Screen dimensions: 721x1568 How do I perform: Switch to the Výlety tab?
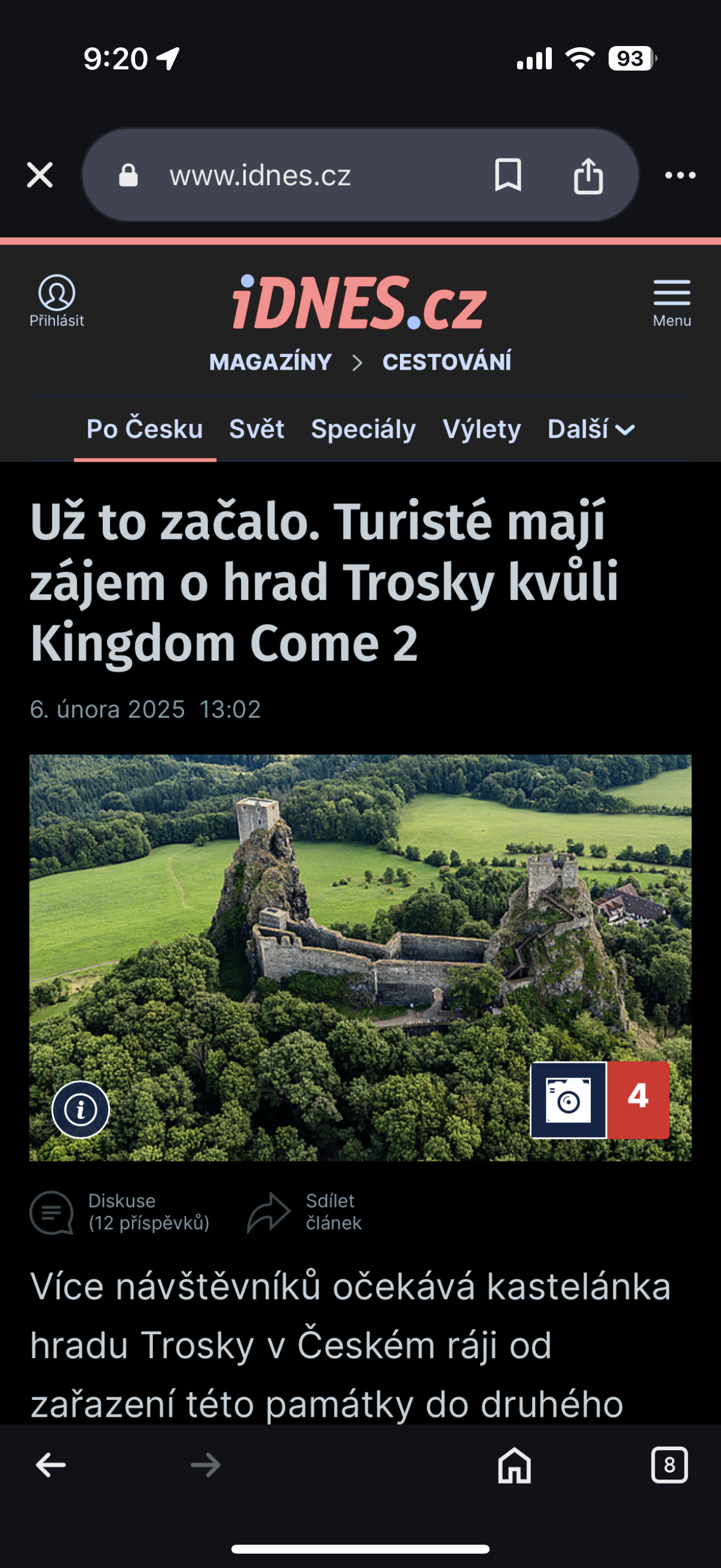[482, 429]
